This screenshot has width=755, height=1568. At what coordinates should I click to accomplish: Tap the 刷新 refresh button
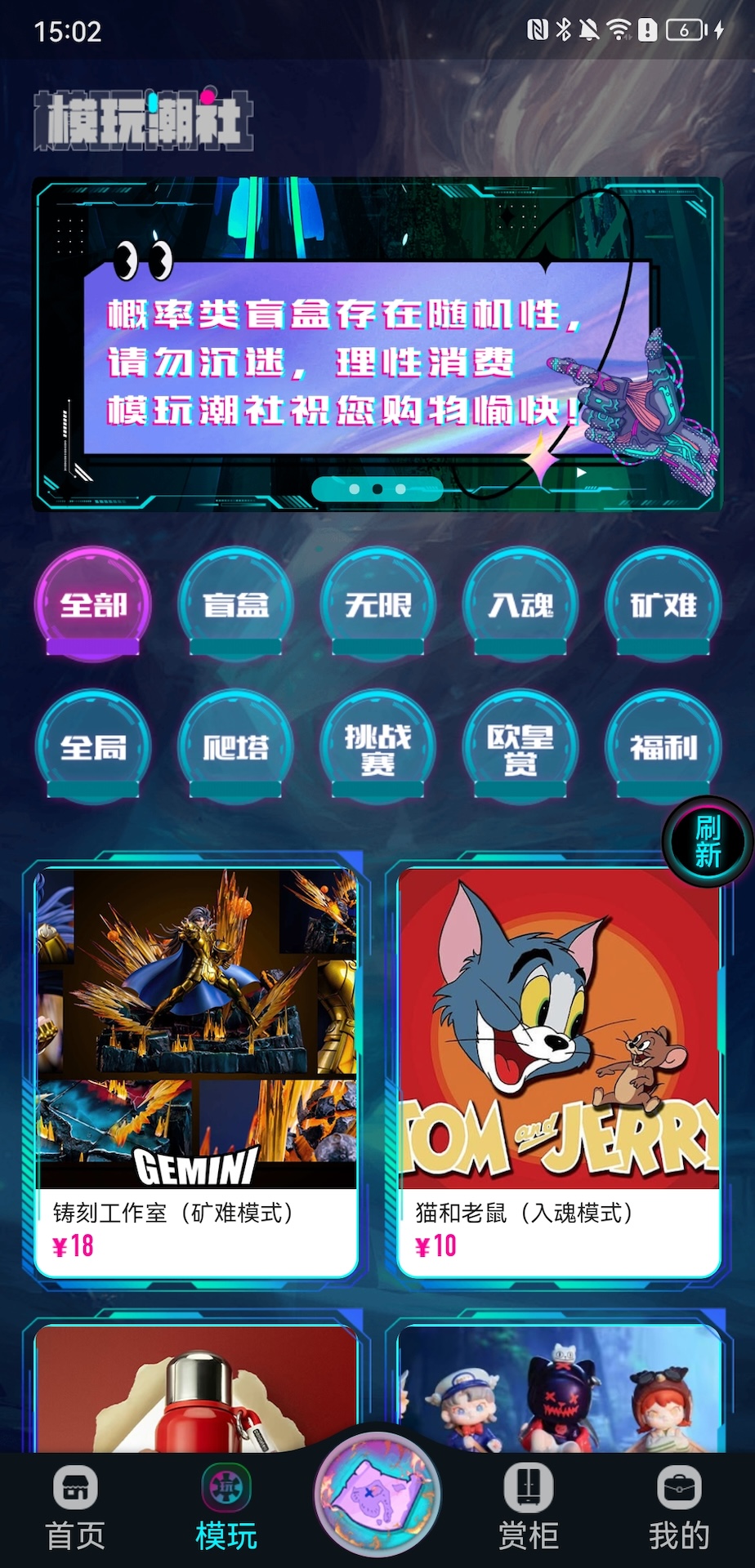pyautogui.click(x=707, y=842)
